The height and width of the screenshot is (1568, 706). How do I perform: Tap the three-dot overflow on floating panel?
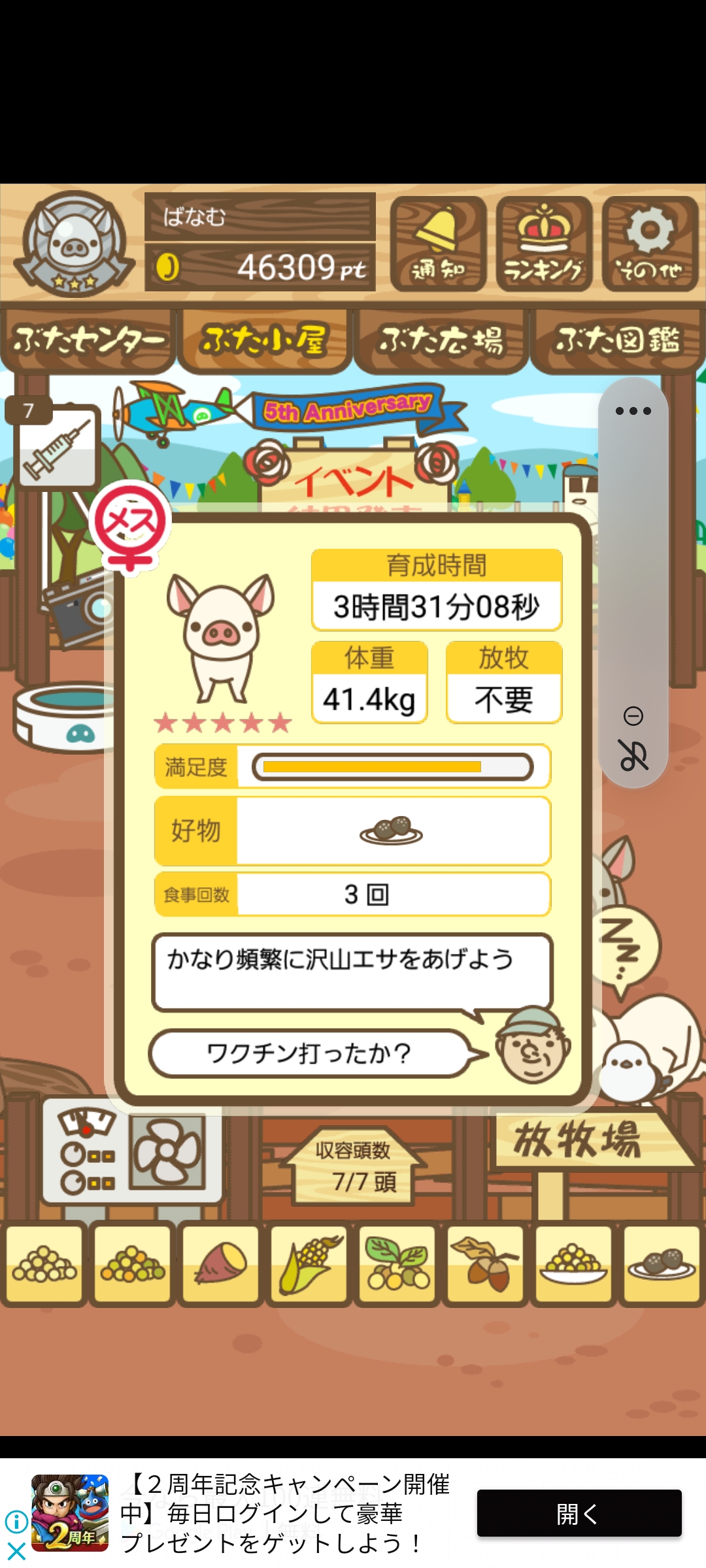click(x=633, y=411)
